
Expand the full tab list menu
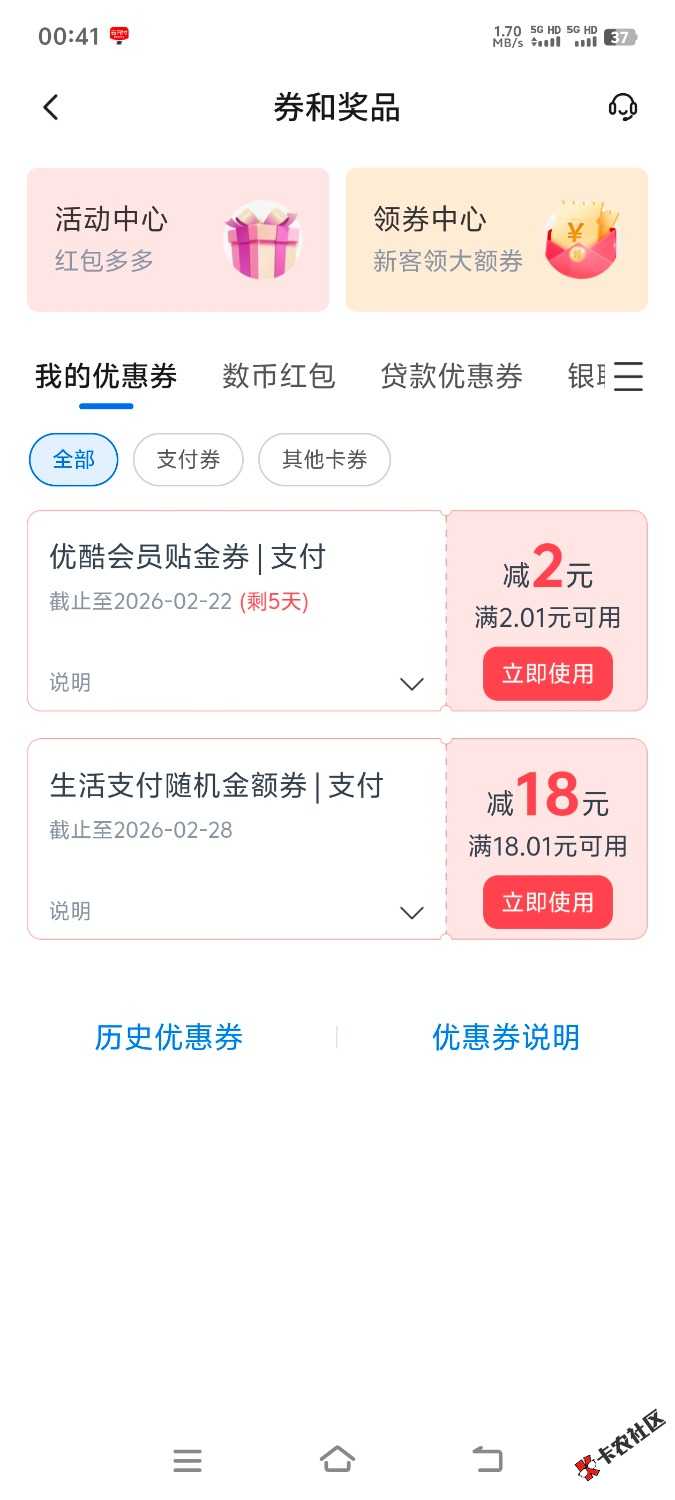pos(628,377)
